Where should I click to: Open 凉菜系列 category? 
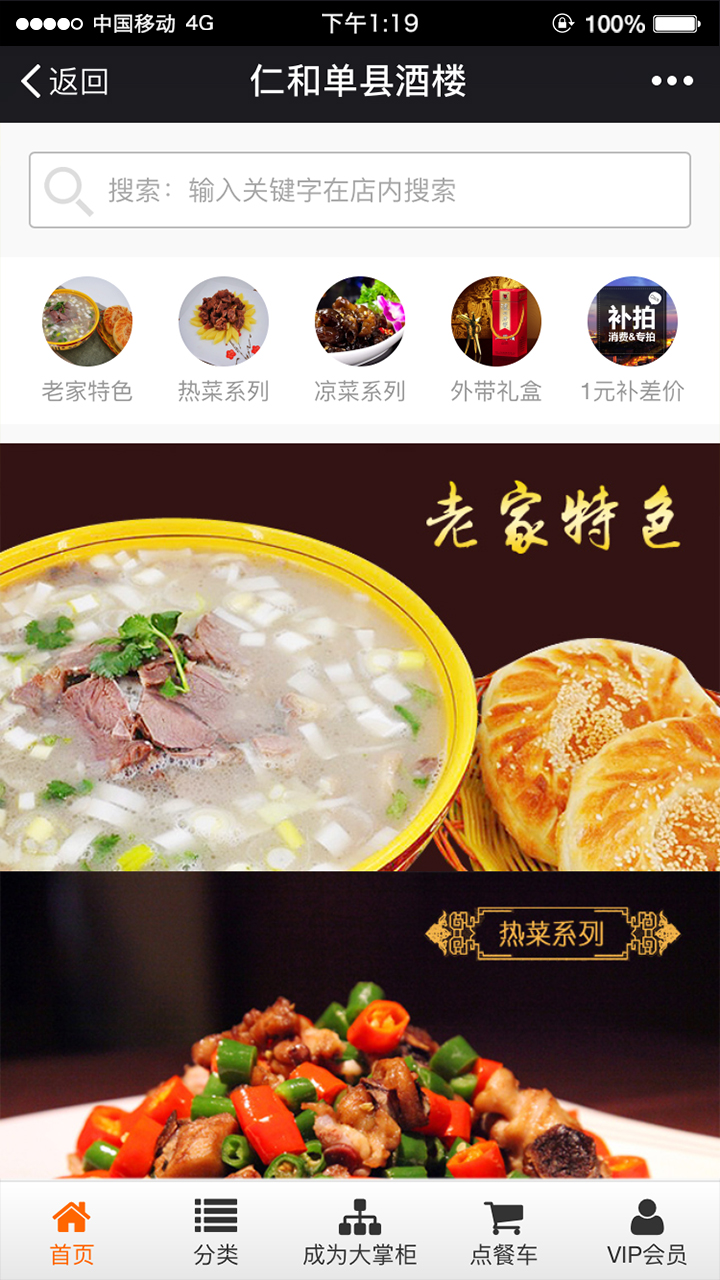coord(359,322)
